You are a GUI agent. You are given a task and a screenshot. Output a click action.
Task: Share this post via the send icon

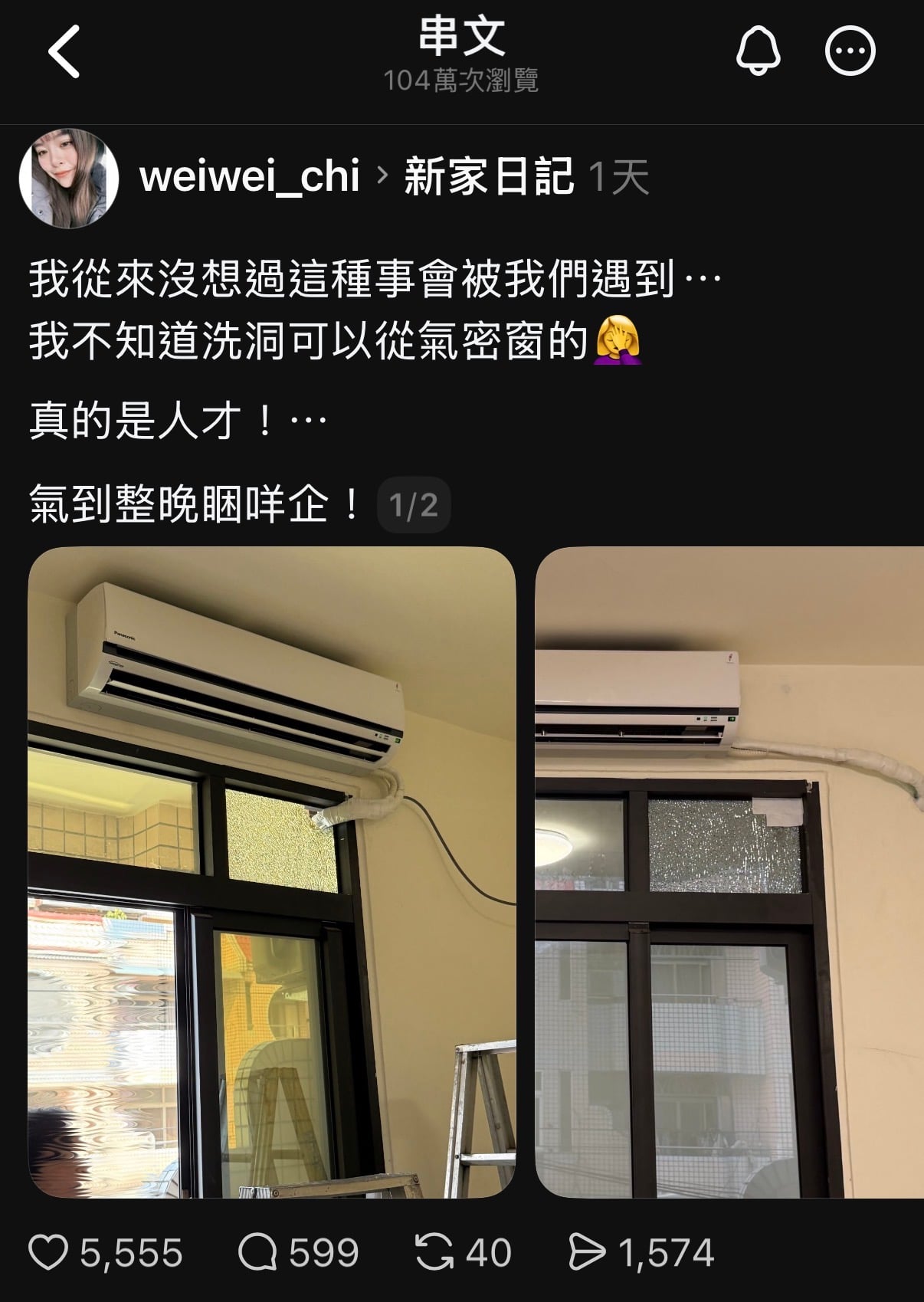coord(587,1253)
